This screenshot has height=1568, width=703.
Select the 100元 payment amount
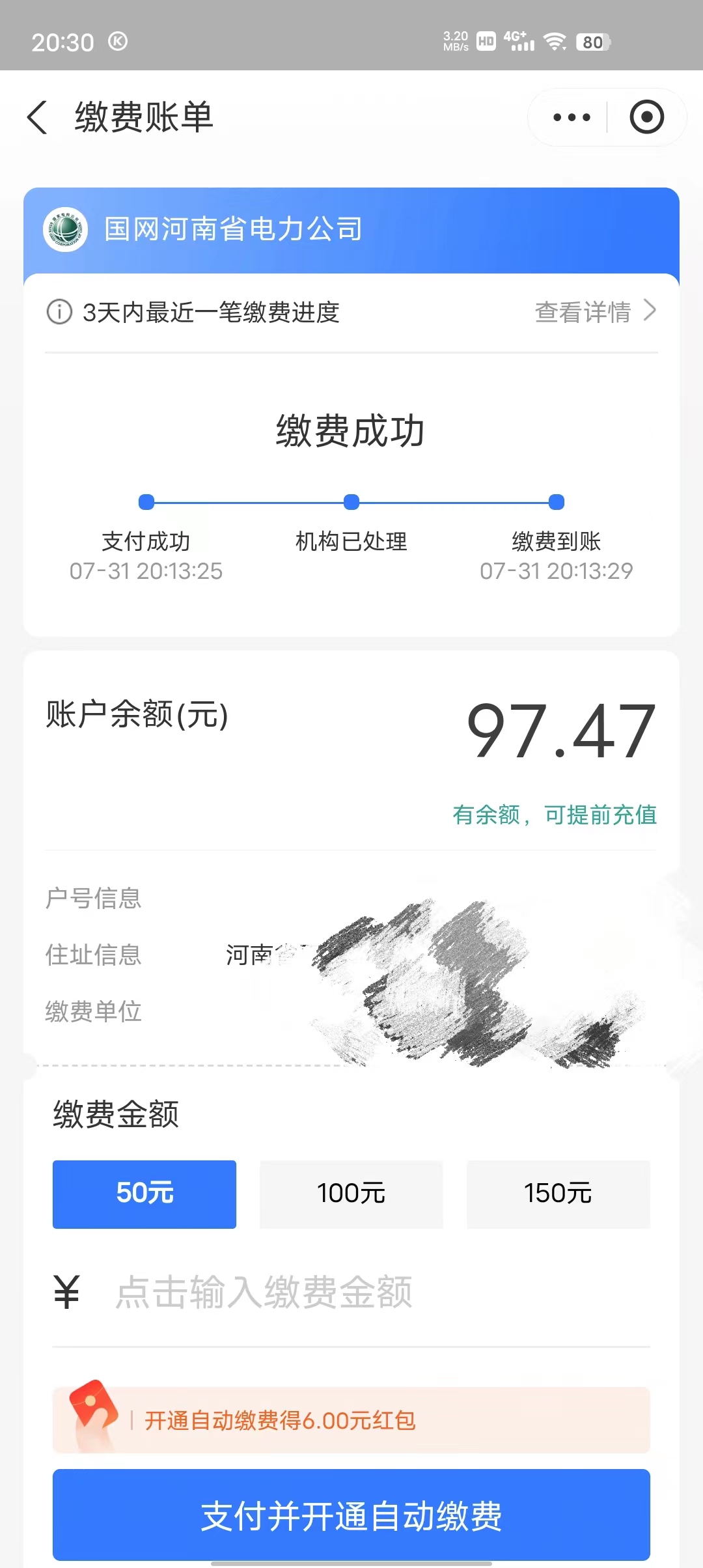351,1194
